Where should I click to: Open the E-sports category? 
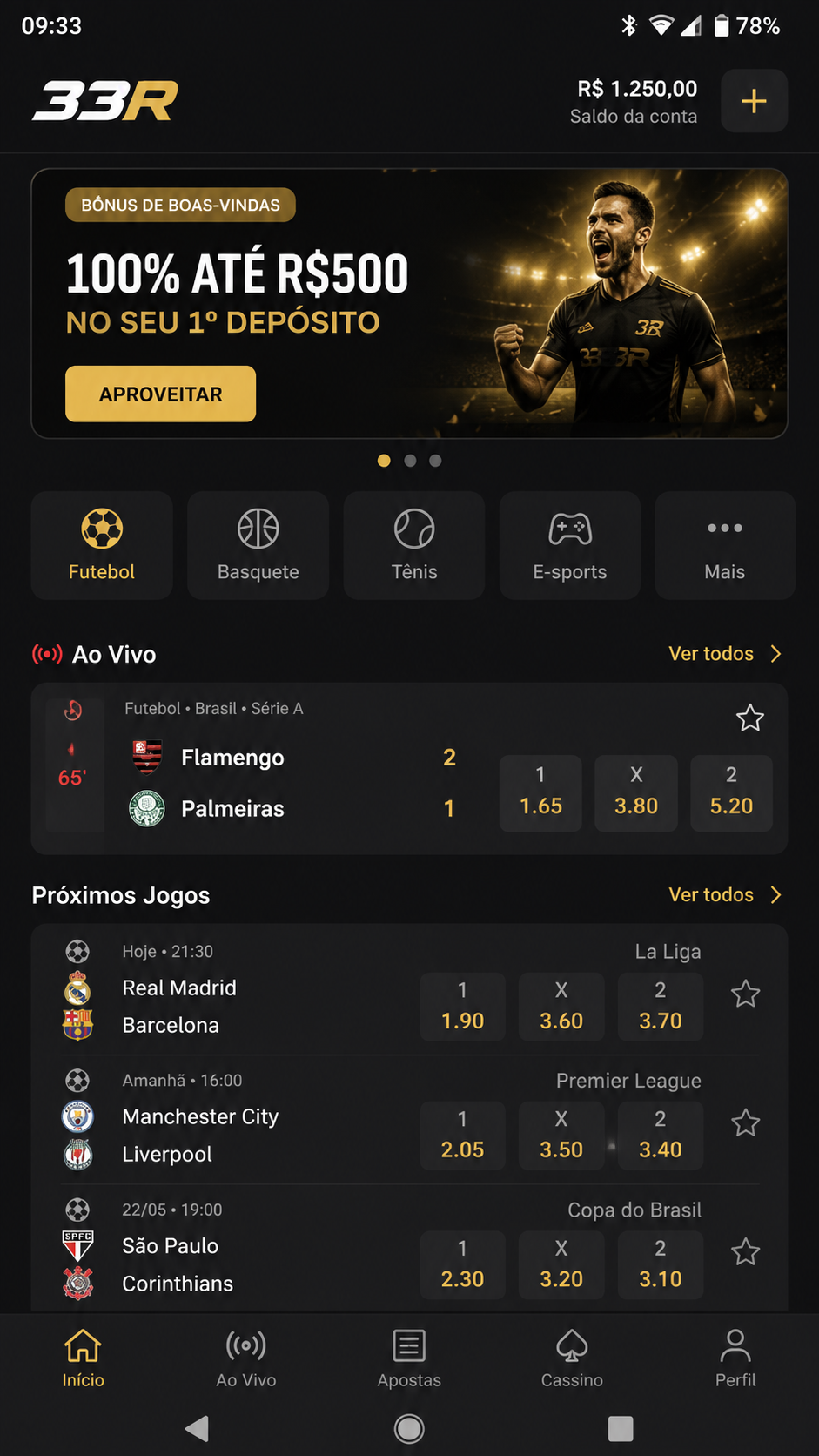pos(570,545)
